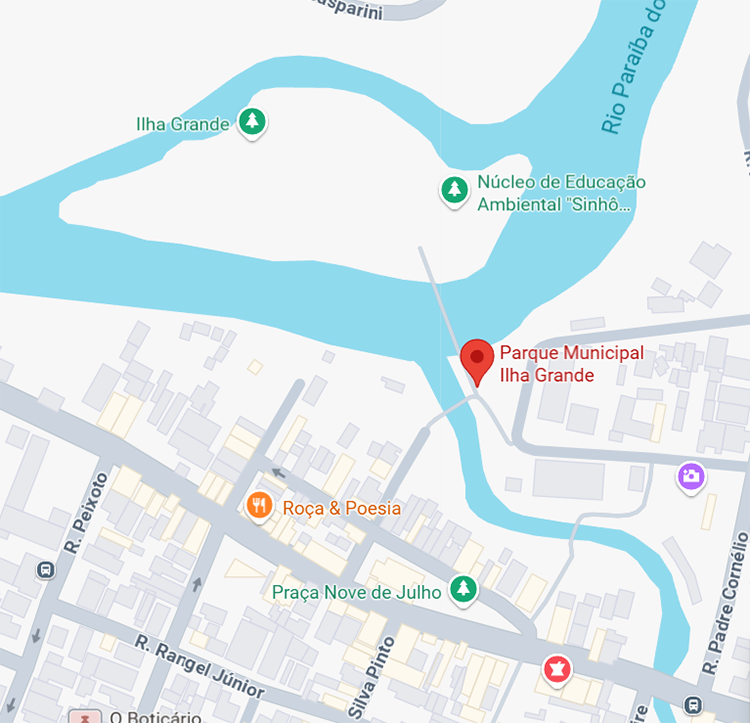Open bus stop on R. Padre Cornélio
Screen dimensions: 750x723
(692, 705)
